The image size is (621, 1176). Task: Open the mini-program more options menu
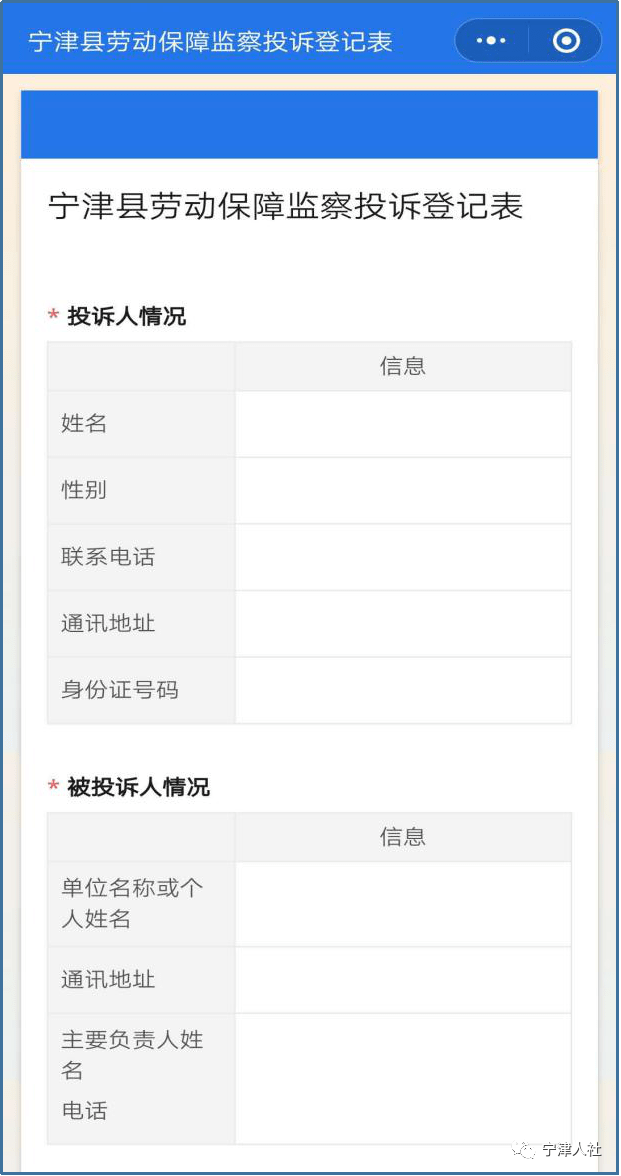tap(491, 41)
